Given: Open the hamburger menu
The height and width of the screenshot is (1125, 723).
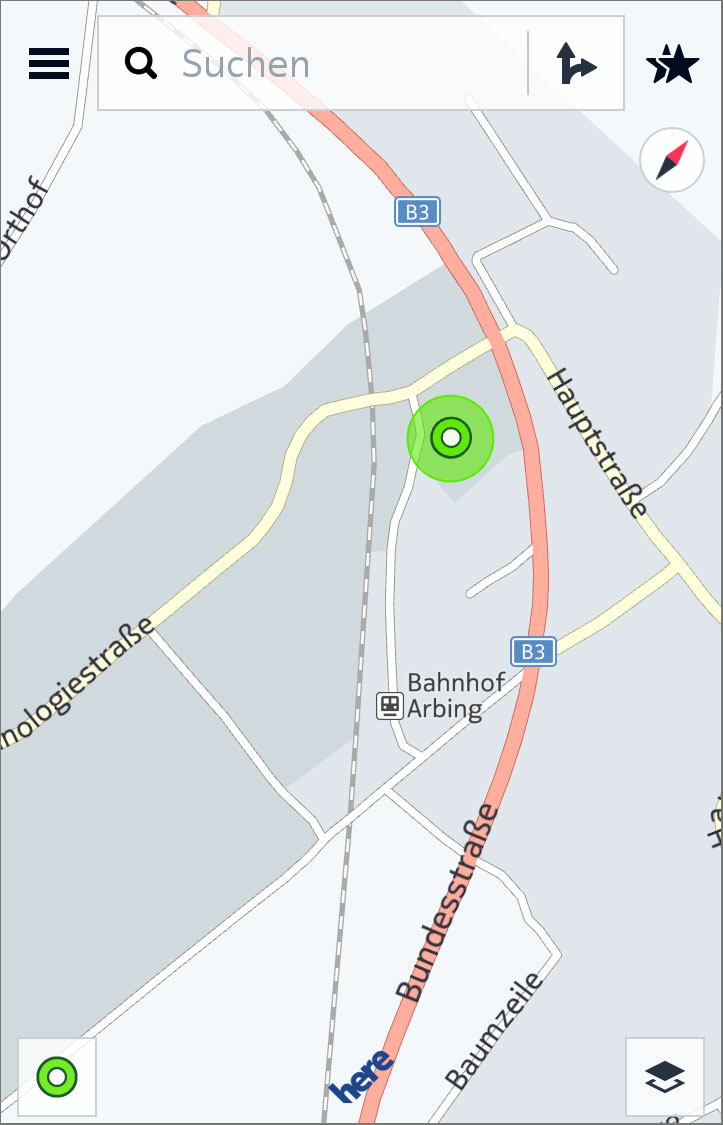Looking at the screenshot, I should point(49,64).
